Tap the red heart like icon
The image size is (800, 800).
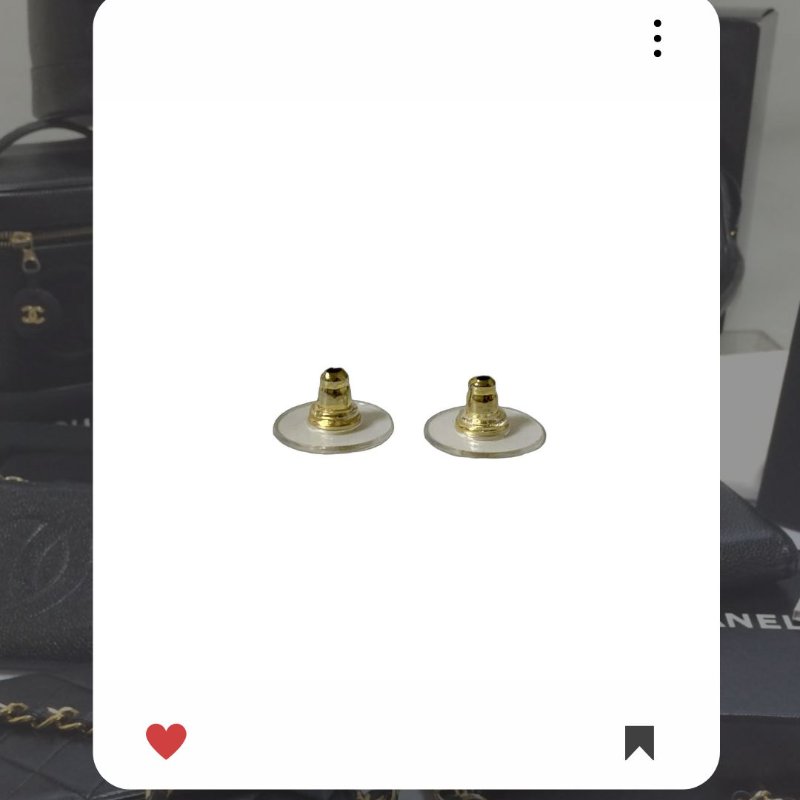click(x=166, y=741)
